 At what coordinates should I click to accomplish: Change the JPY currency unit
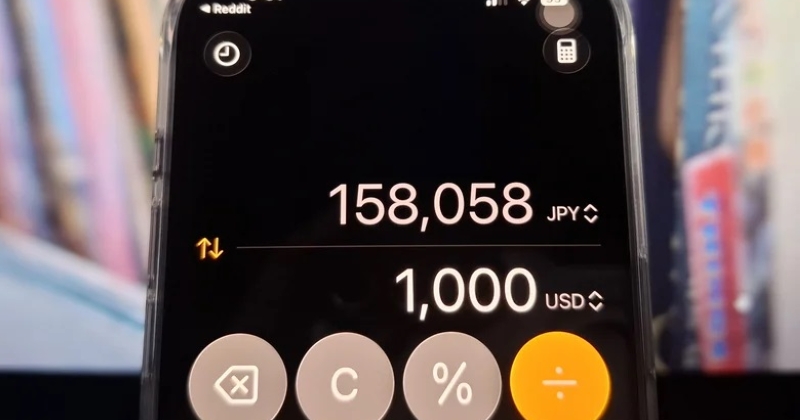pyautogui.click(x=573, y=213)
